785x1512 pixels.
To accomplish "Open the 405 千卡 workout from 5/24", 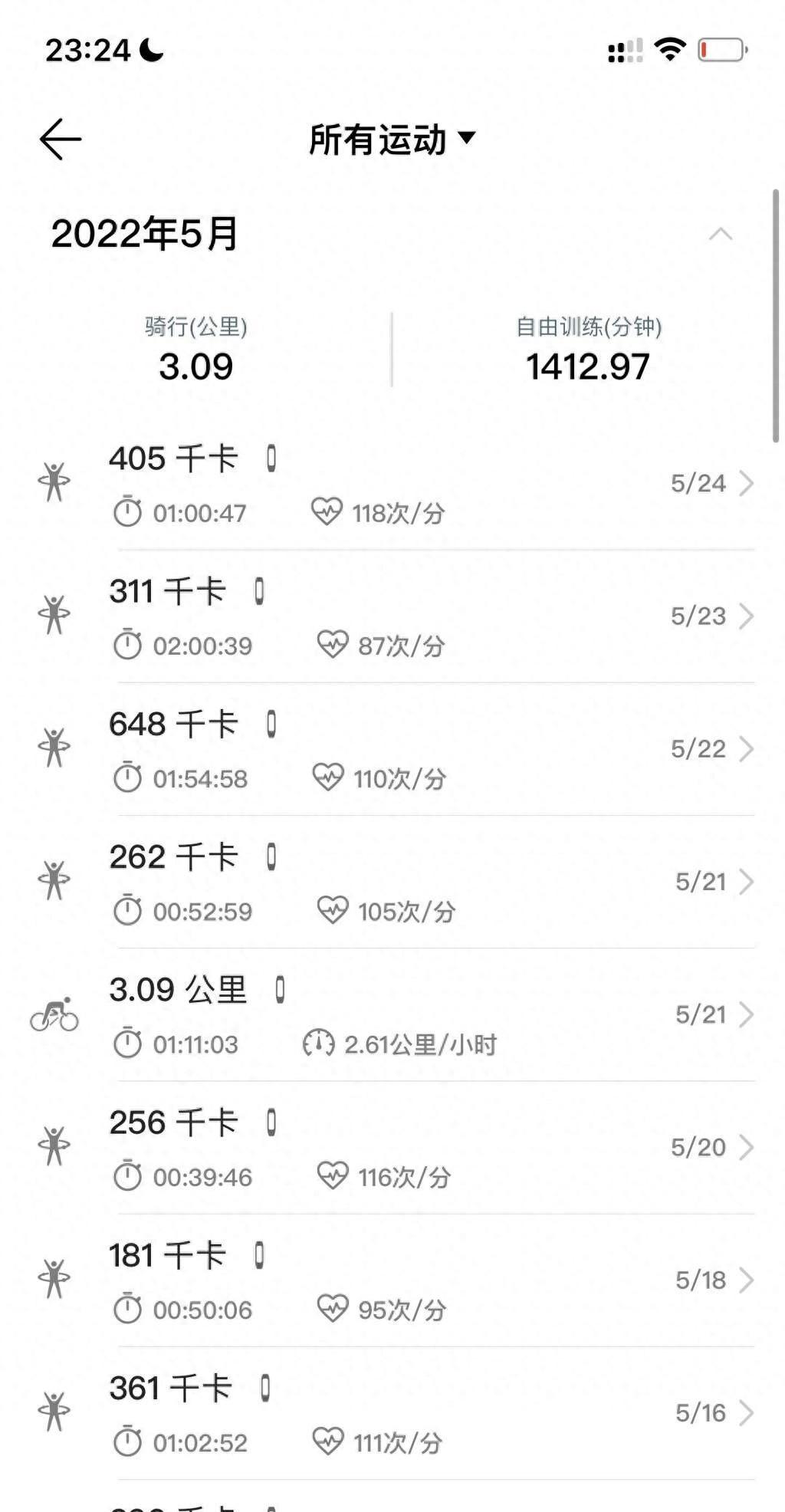I will (x=429, y=484).
